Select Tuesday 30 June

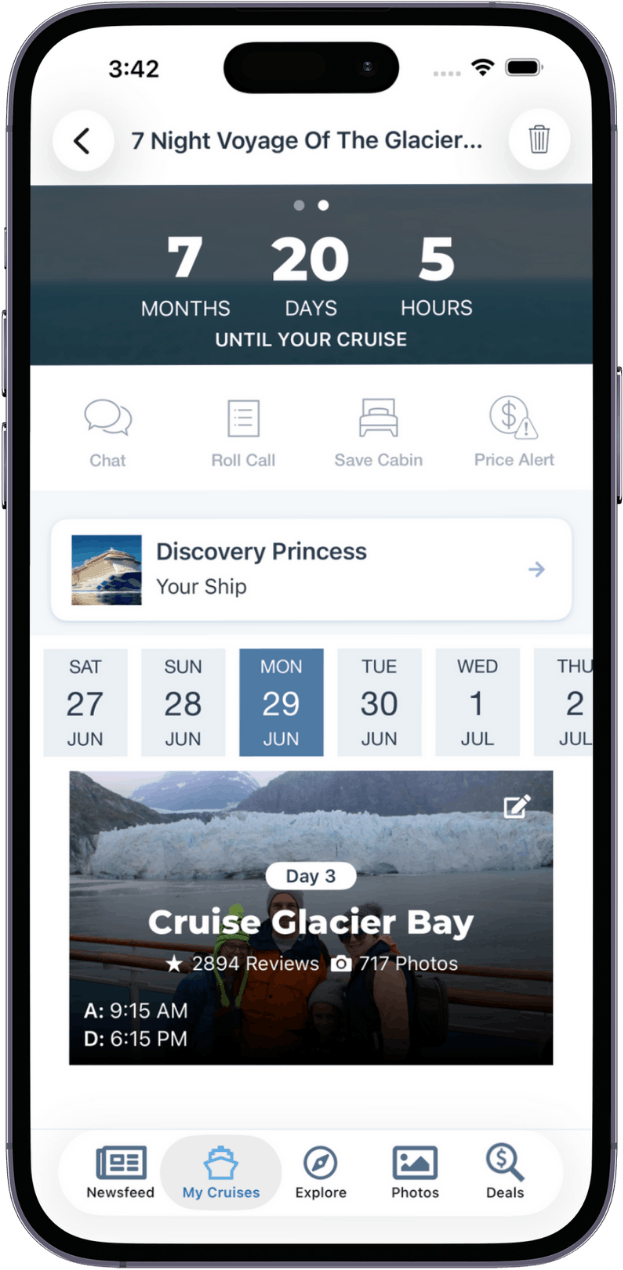(x=379, y=702)
